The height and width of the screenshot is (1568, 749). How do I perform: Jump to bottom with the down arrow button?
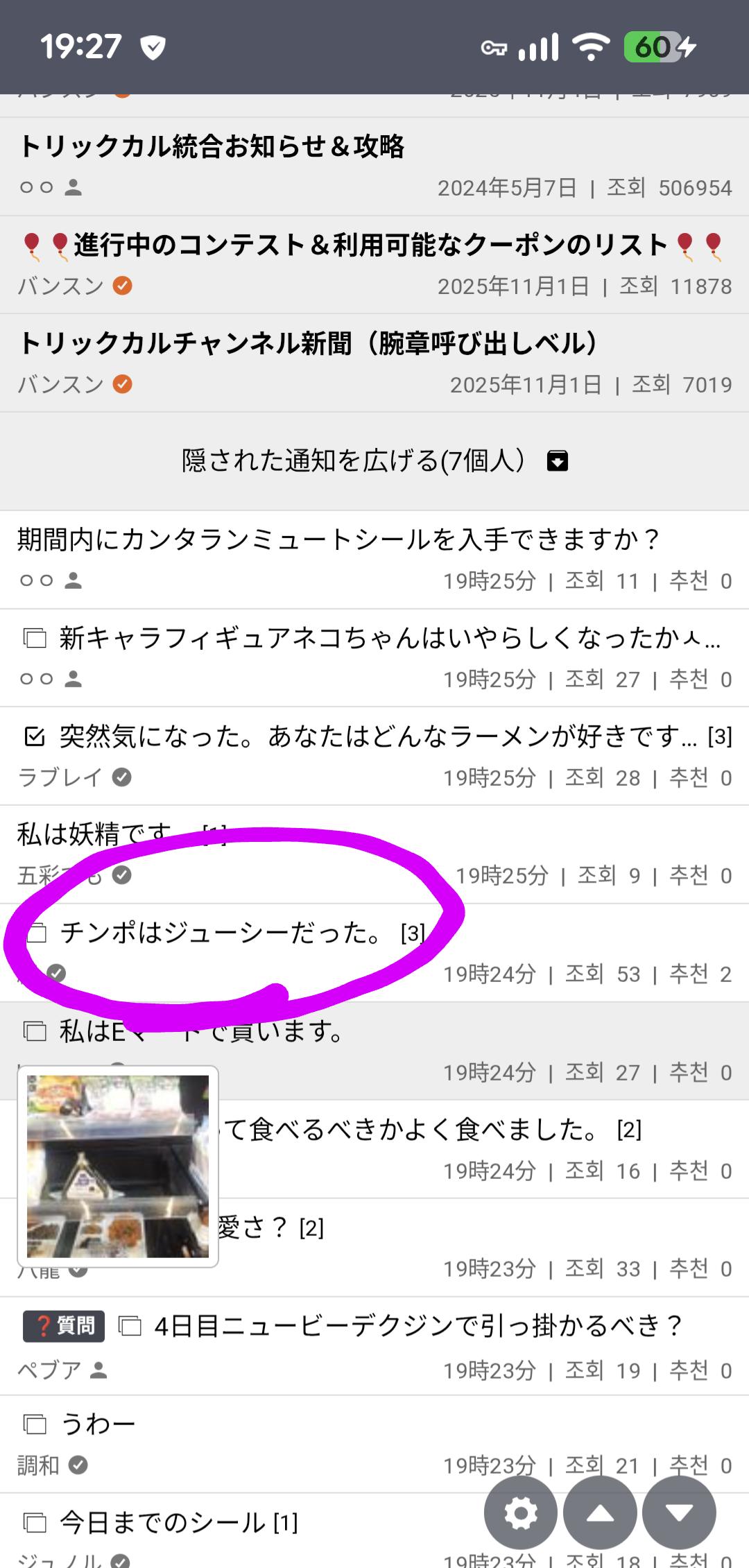tap(679, 1513)
